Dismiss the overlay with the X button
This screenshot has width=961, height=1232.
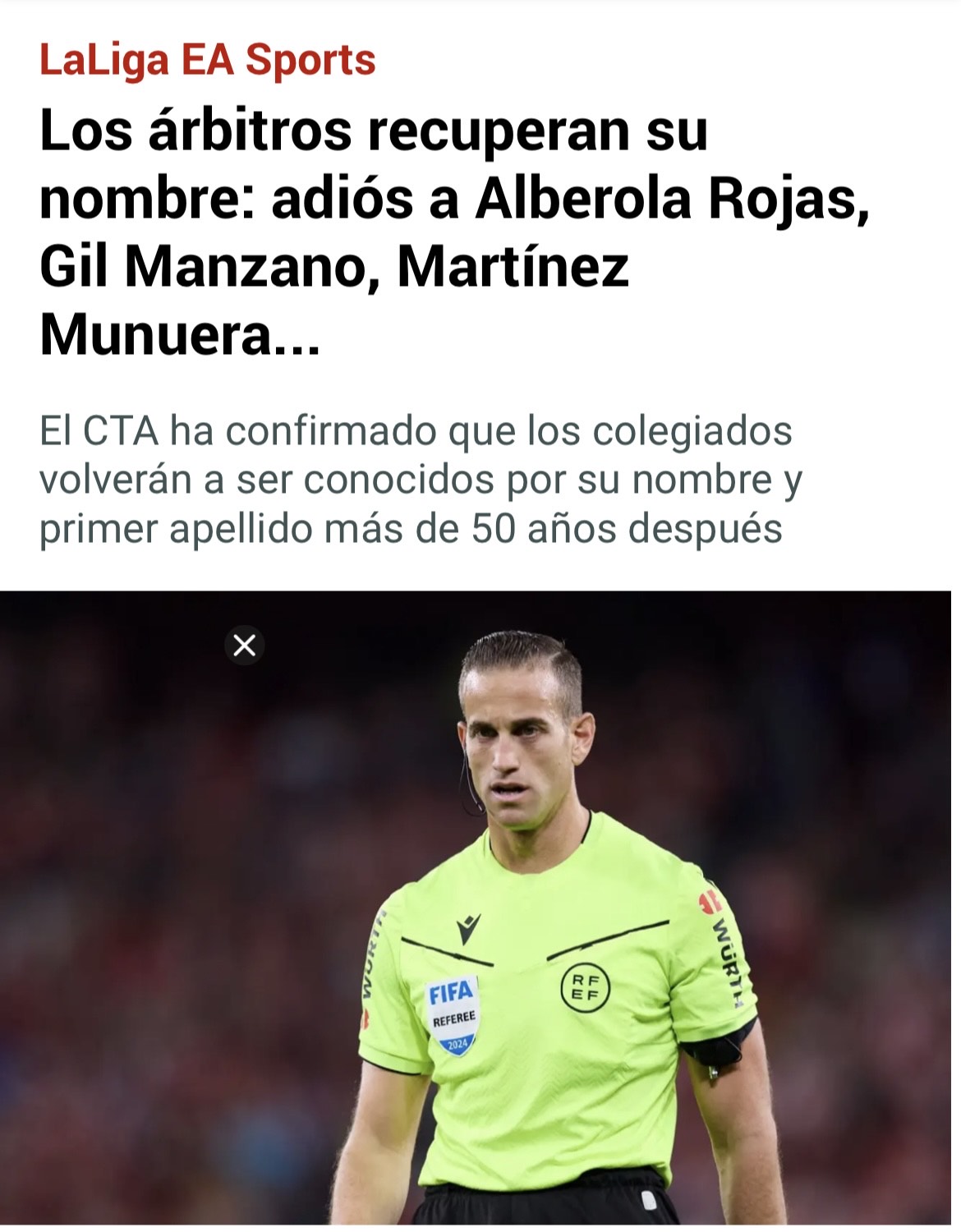coord(245,646)
